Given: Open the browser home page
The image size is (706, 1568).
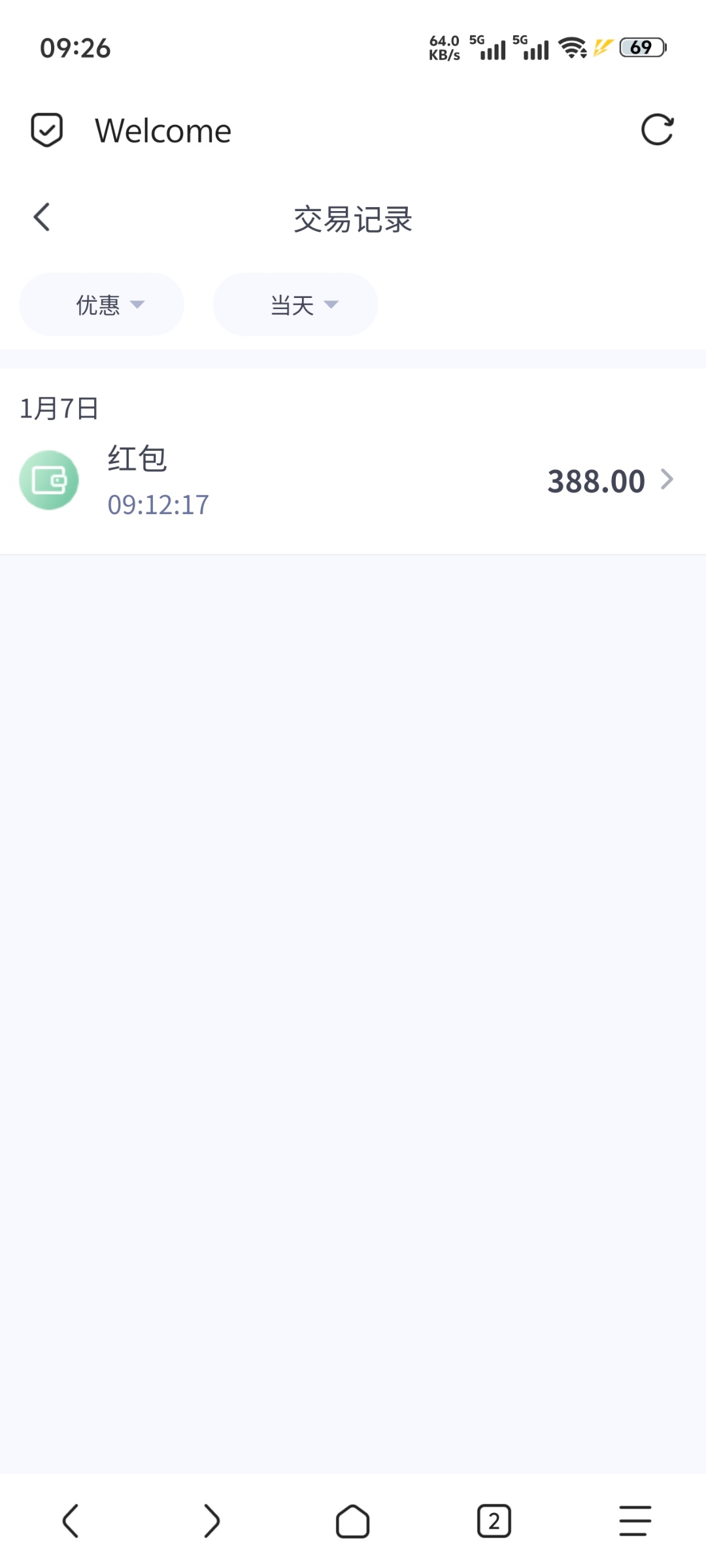Looking at the screenshot, I should click(x=353, y=1521).
